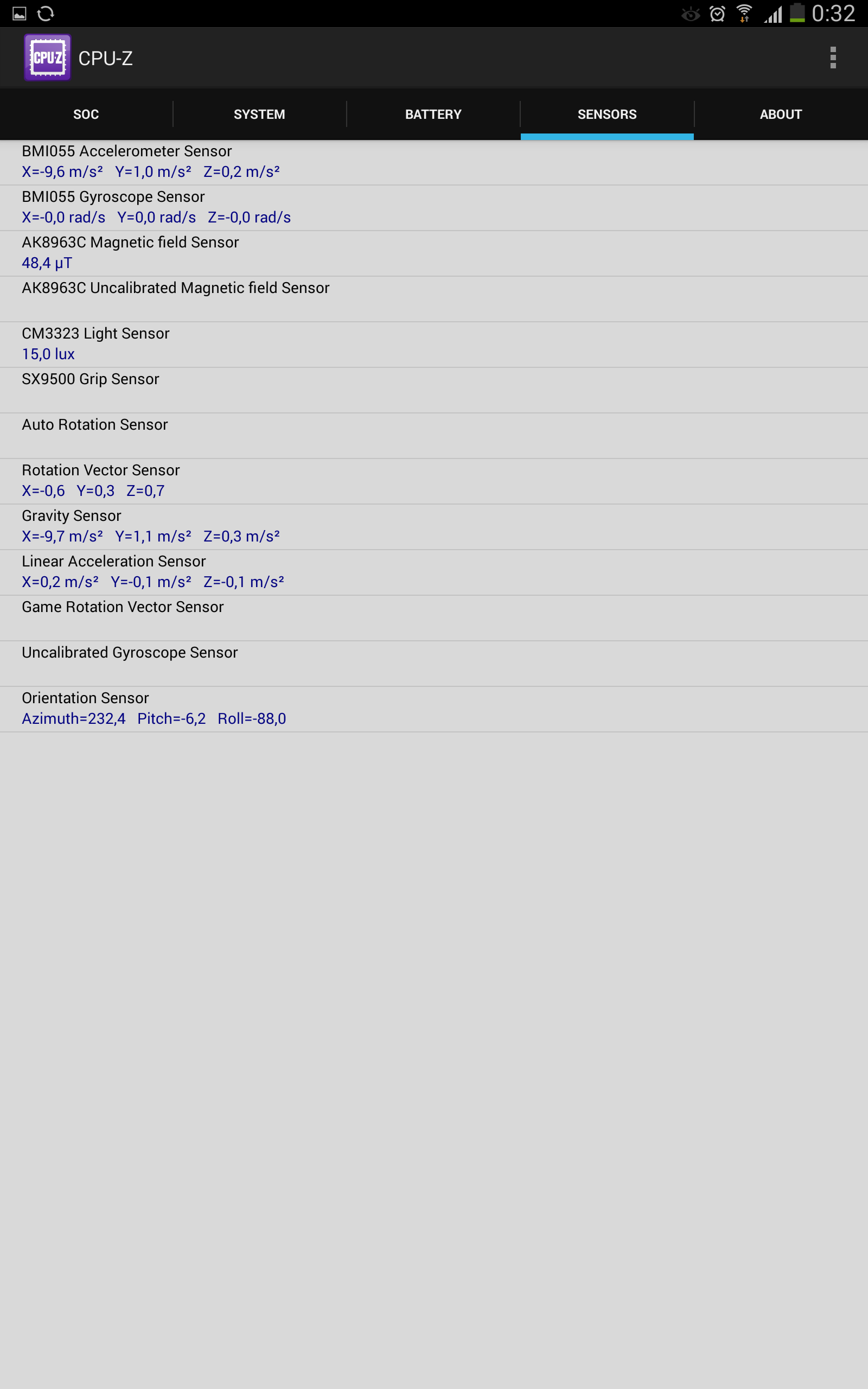Switch to the SOC tab
This screenshot has height=1389, width=868.
point(86,114)
